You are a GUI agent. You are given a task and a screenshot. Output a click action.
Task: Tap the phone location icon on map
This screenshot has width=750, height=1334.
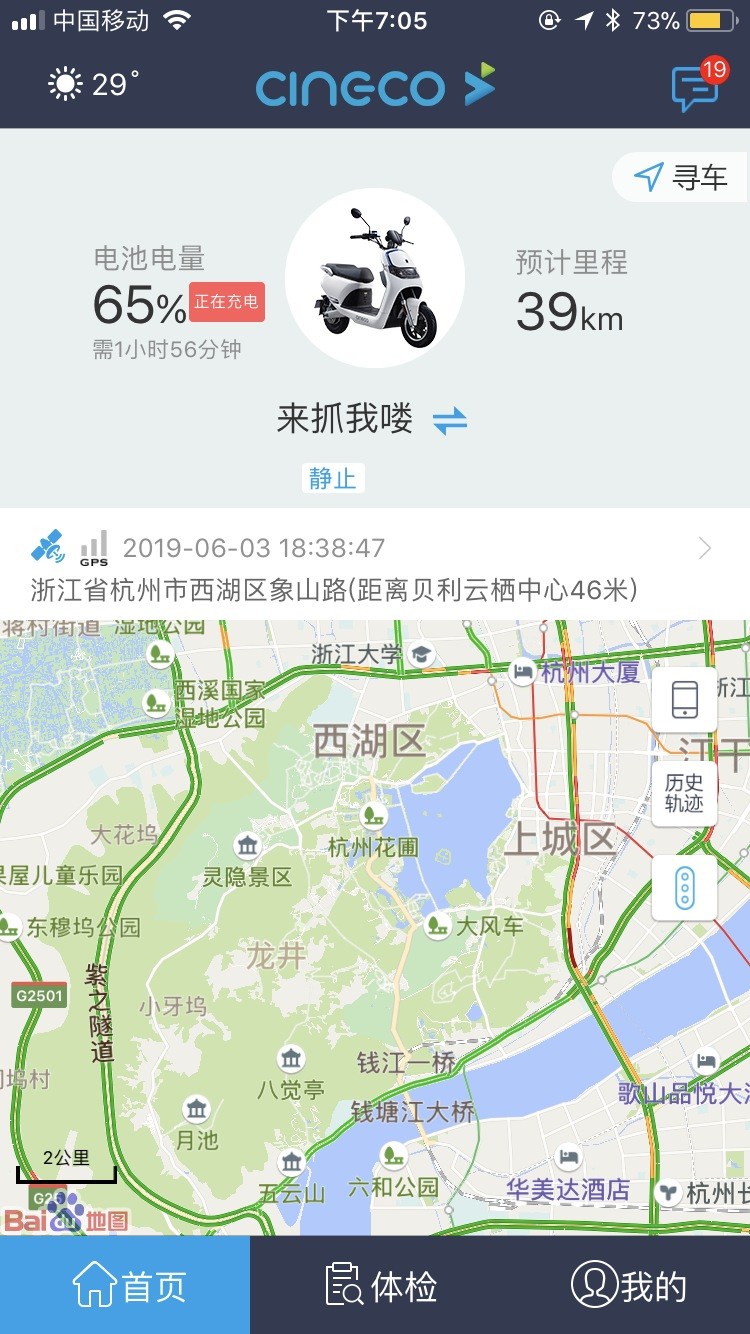[684, 699]
